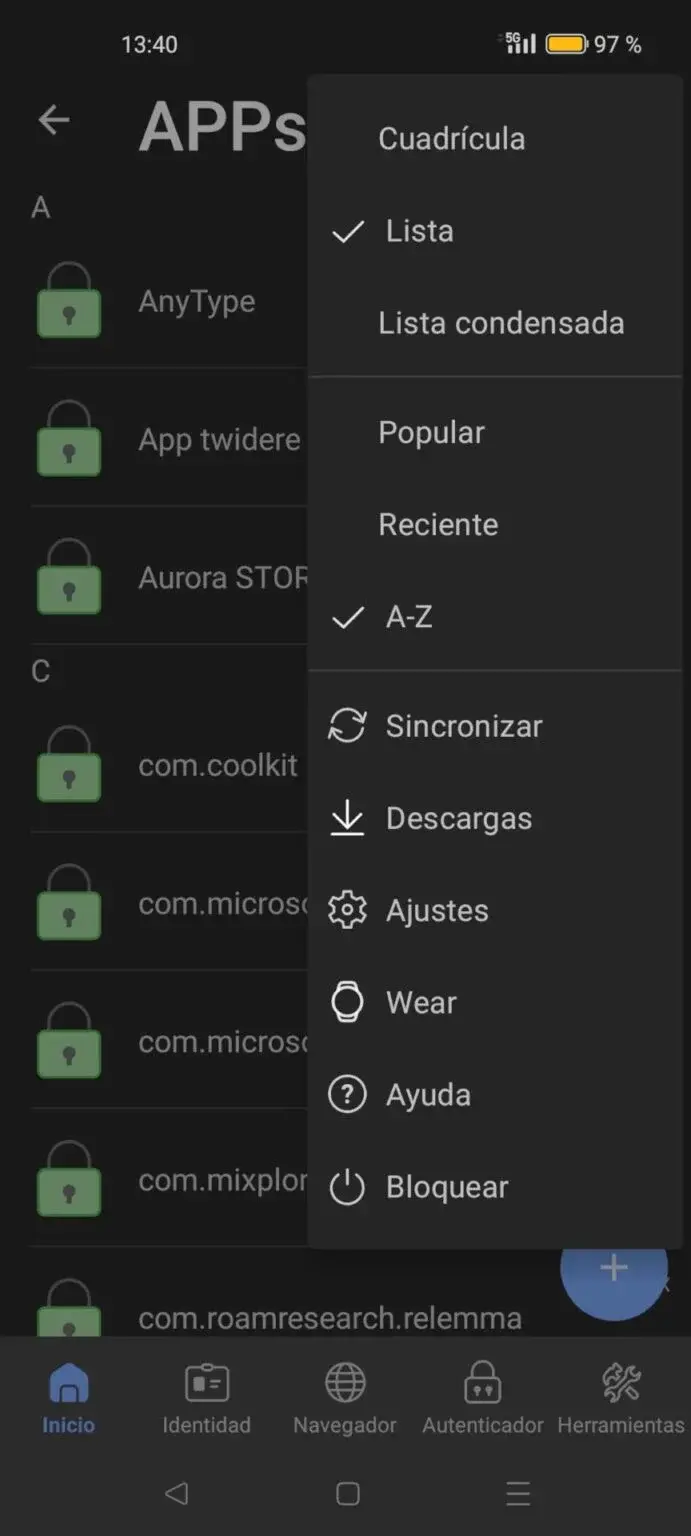Screen dimensions: 691x1536
Task: Open the com.coolkit entry
Action: [x=170, y=765]
